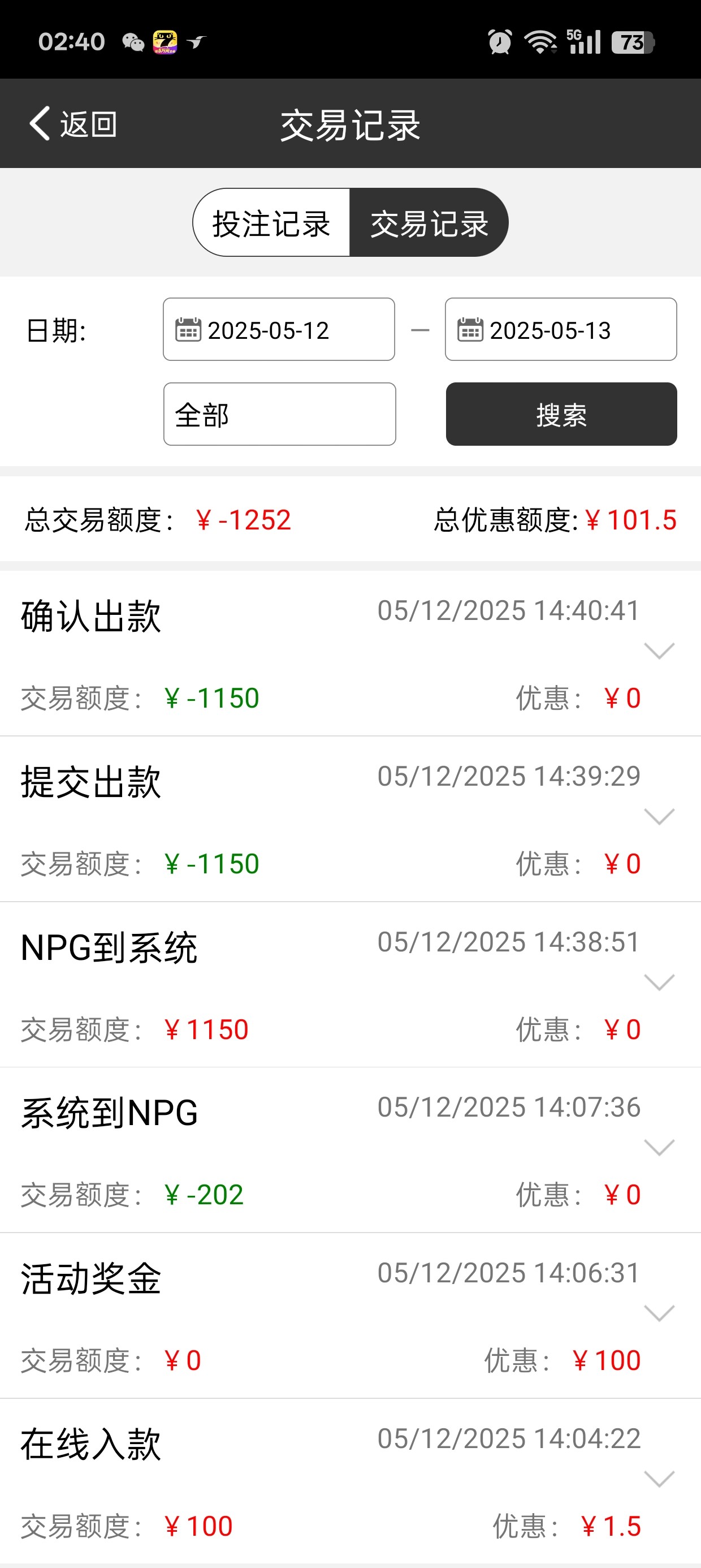
Task: Expand the NPG到系统 record details
Action: tap(659, 982)
